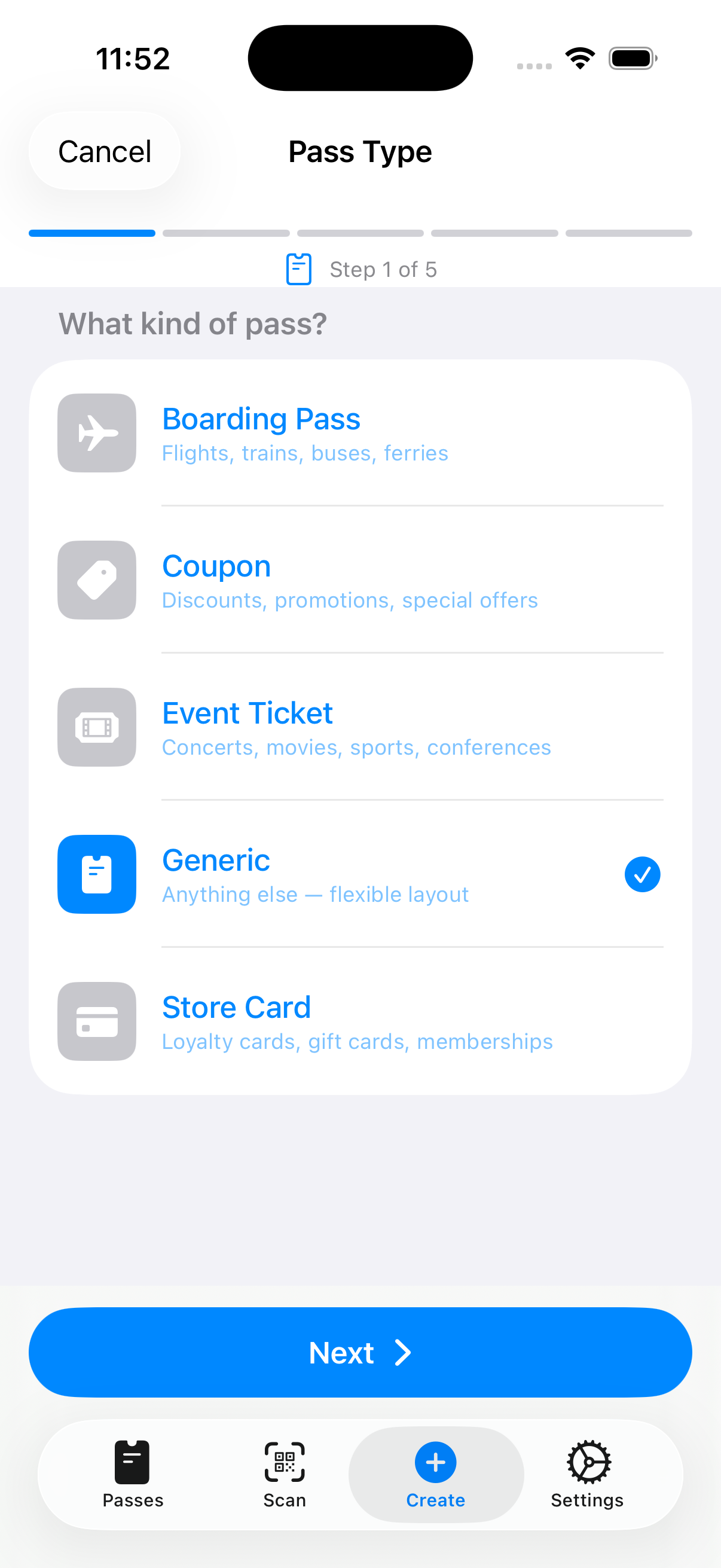The width and height of the screenshot is (721, 1568).
Task: Switch to the Passes tab
Action: pyautogui.click(x=133, y=1473)
